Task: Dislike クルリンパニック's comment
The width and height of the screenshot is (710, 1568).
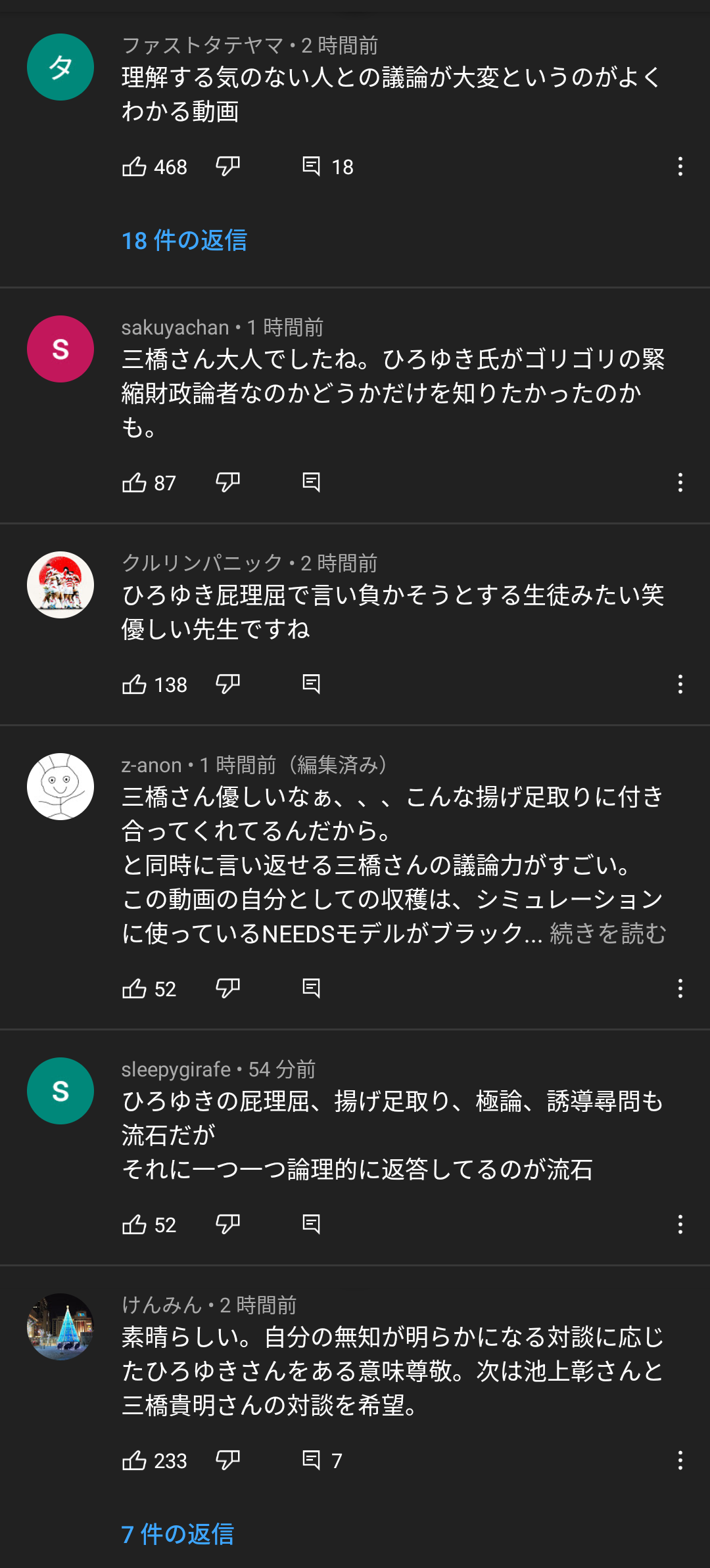Action: (x=227, y=684)
